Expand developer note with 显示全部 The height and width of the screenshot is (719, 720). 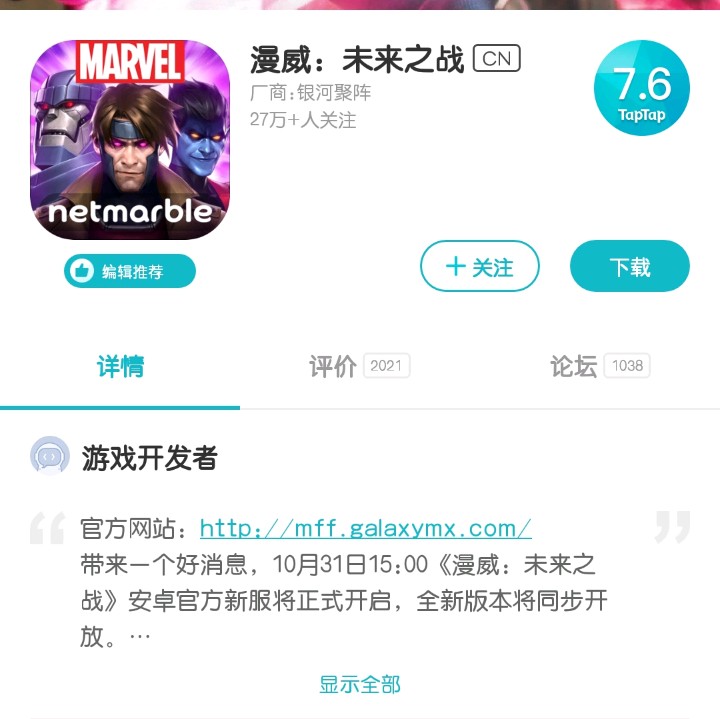360,685
